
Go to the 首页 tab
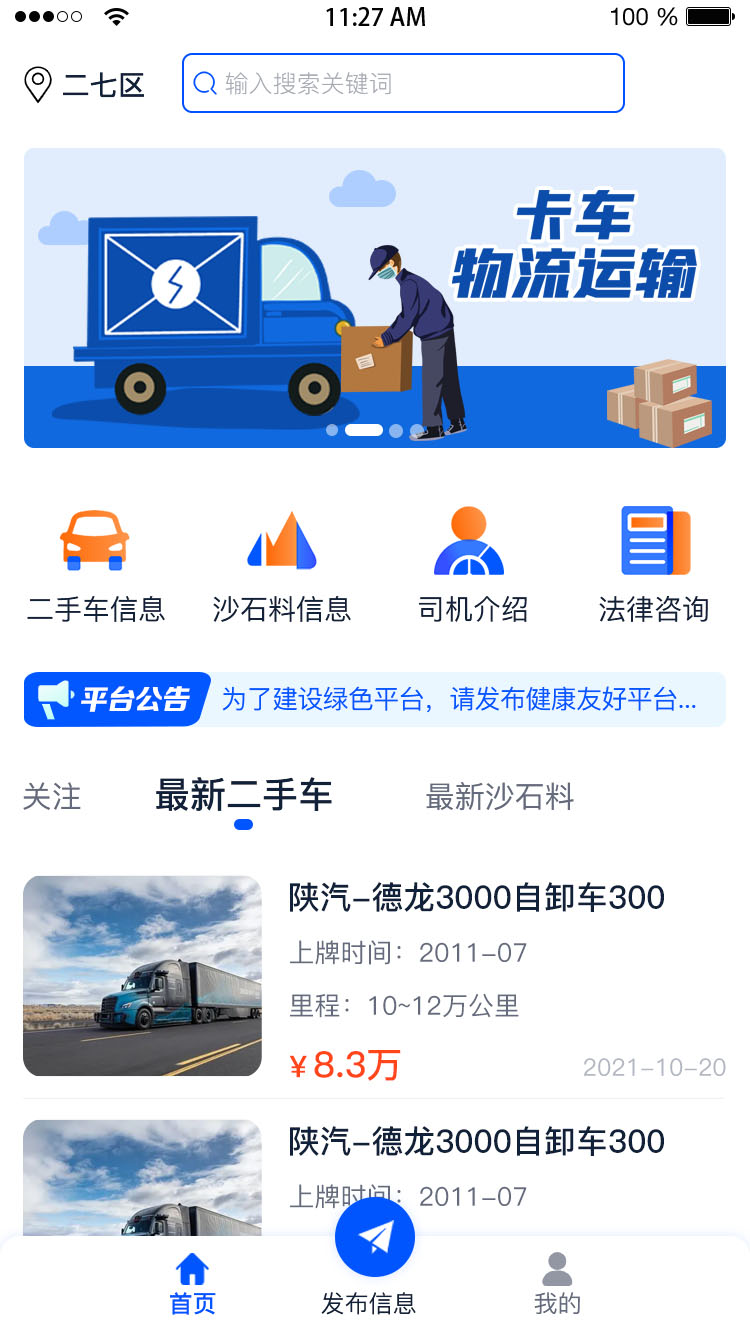(x=192, y=1284)
